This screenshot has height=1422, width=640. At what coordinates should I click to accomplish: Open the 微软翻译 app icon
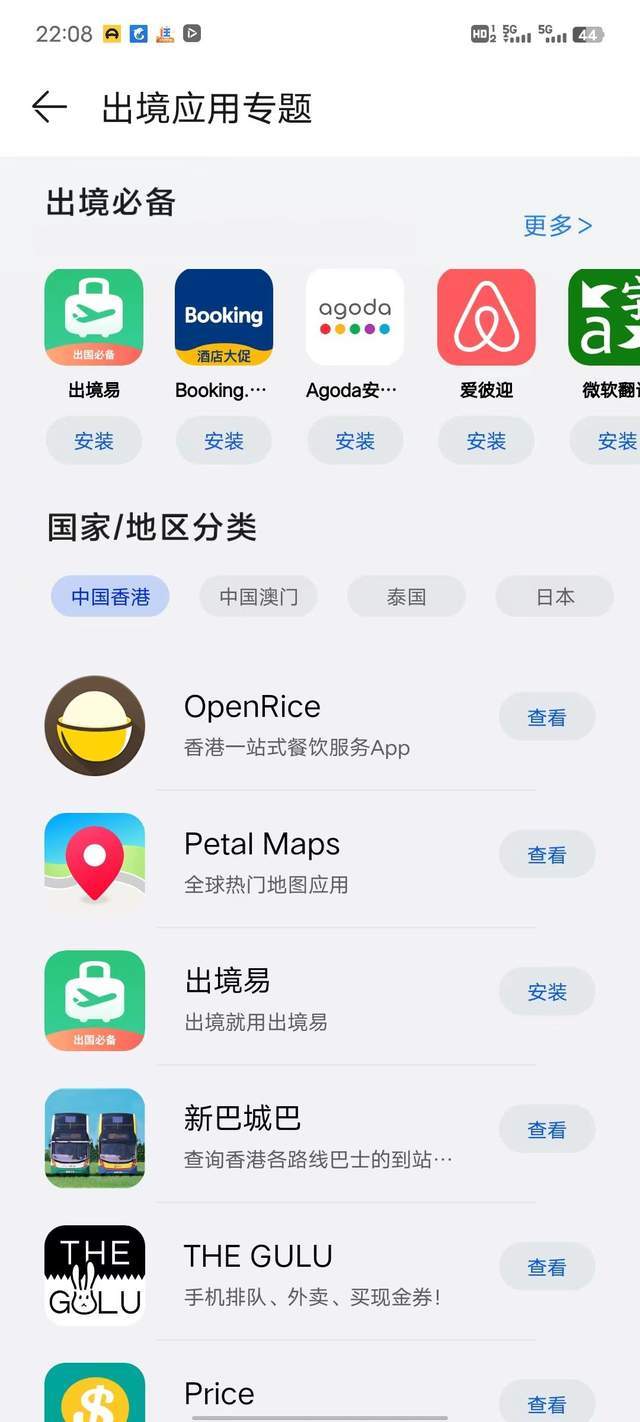tap(607, 317)
